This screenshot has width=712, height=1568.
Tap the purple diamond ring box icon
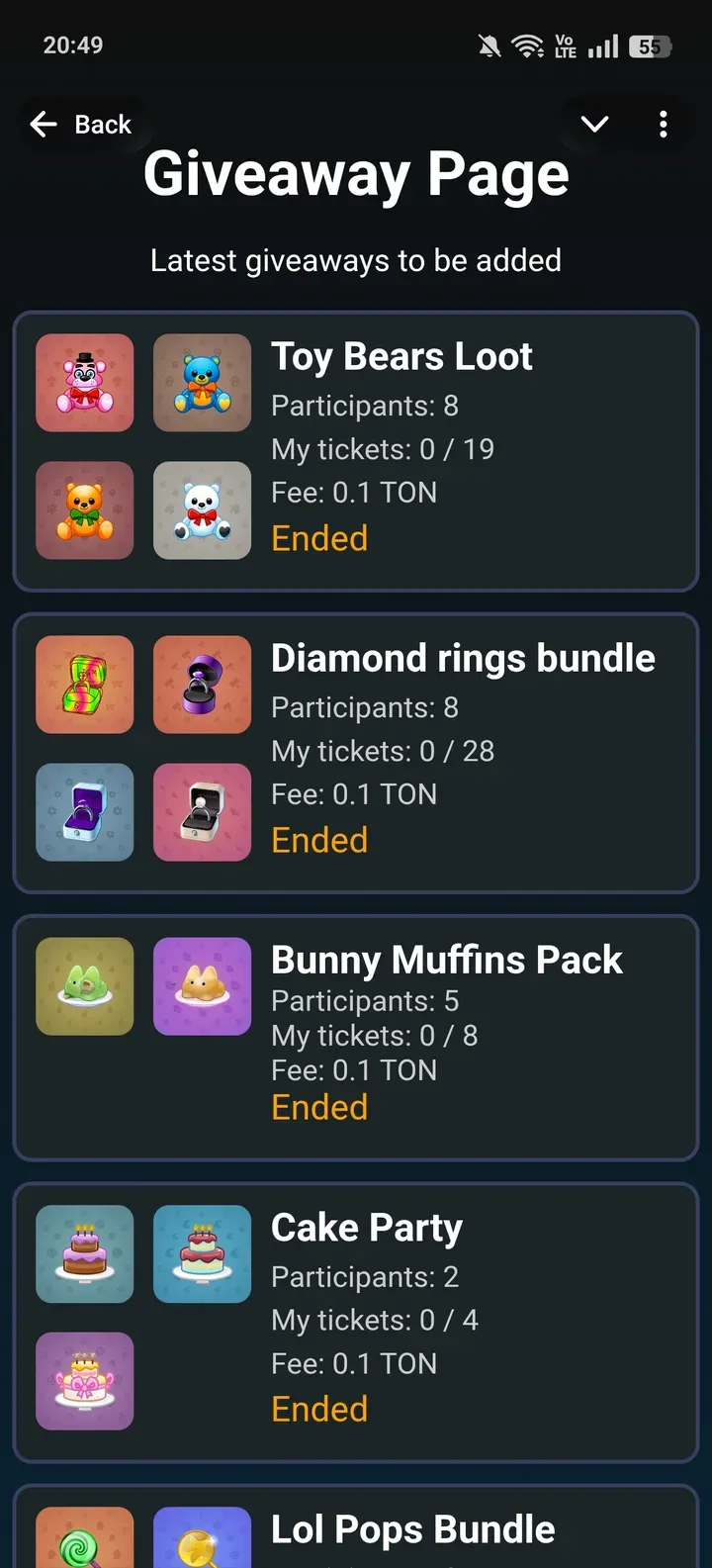pos(202,685)
